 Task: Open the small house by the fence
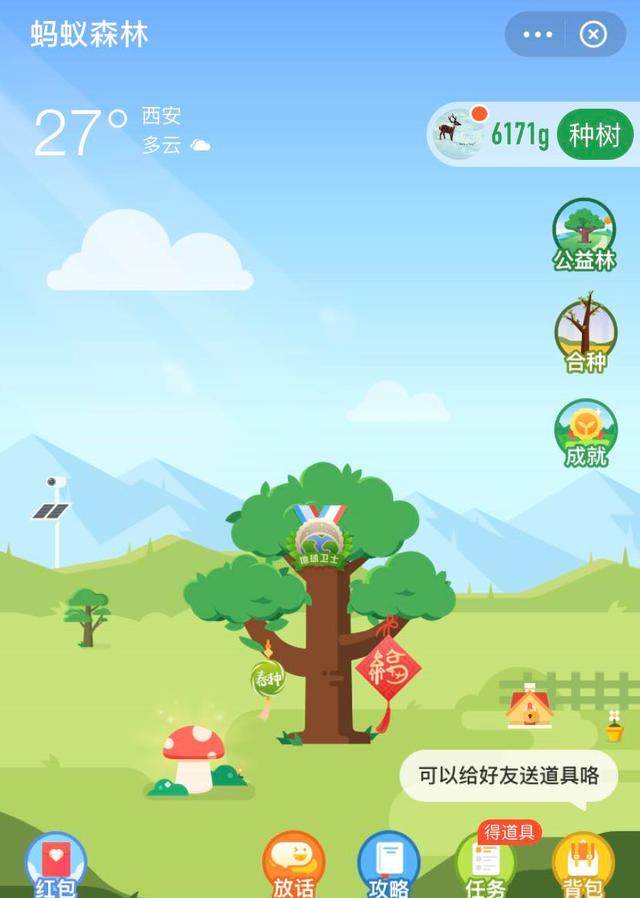tap(529, 707)
